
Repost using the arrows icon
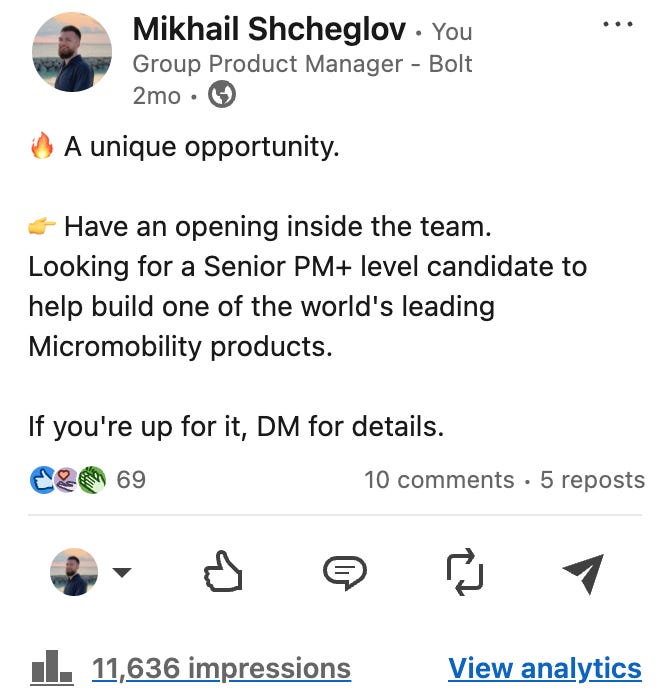[x=465, y=572]
